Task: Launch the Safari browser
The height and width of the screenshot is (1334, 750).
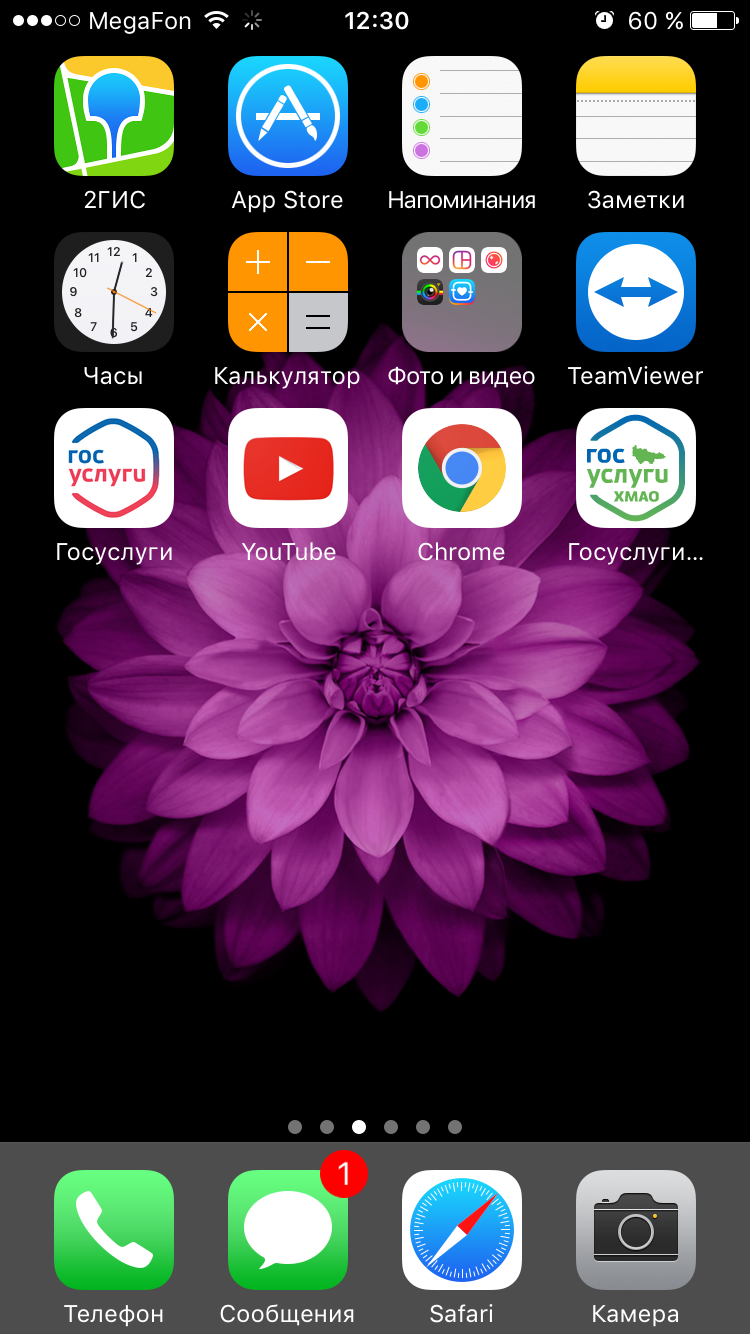Action: tap(462, 1230)
